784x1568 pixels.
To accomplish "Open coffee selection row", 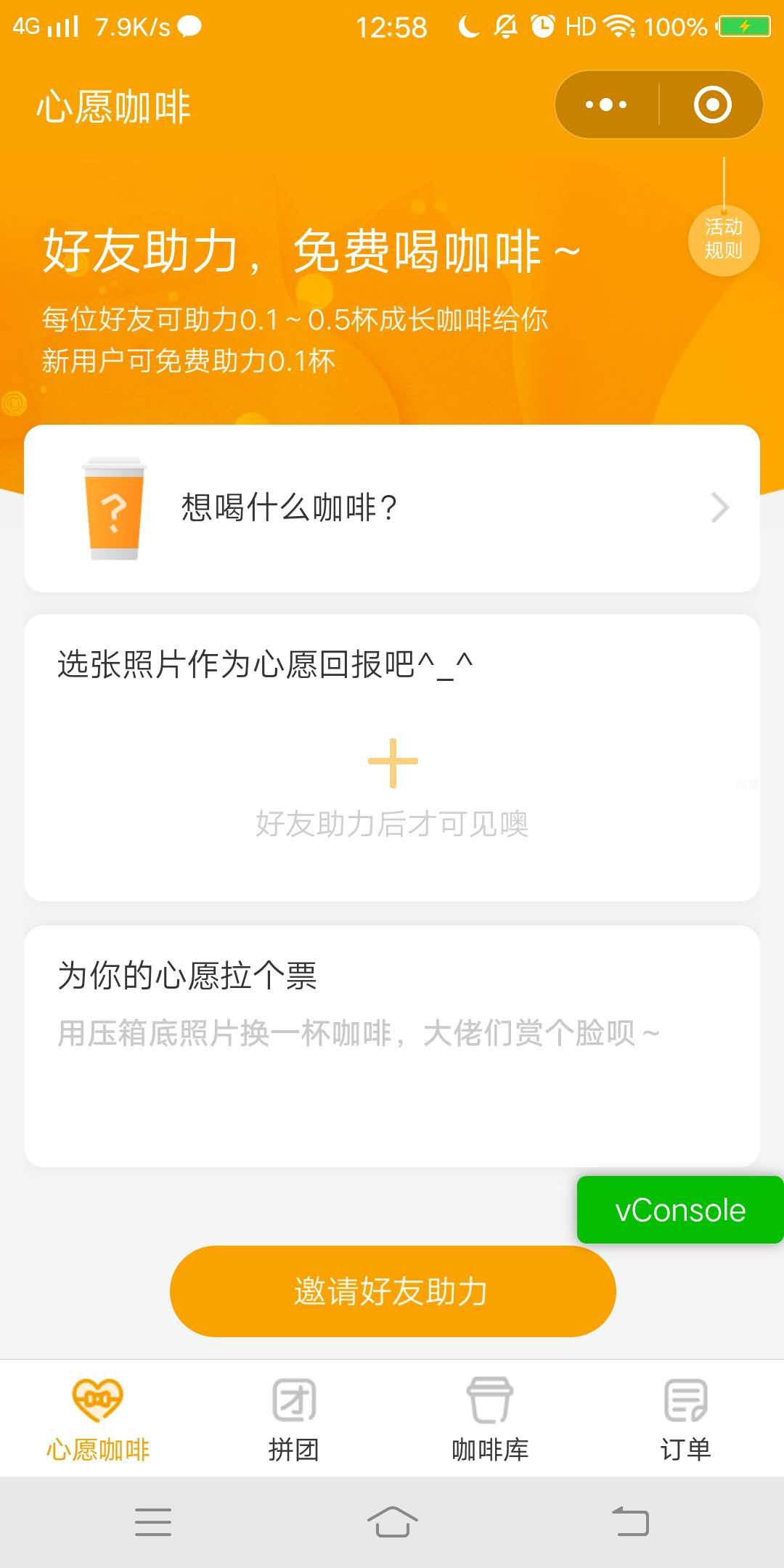I will [x=392, y=507].
